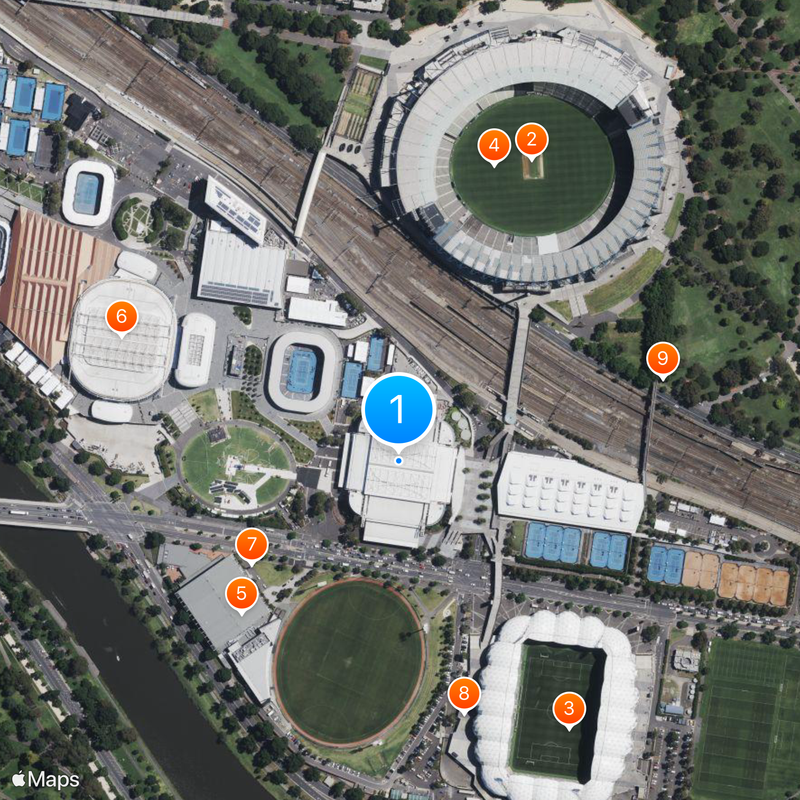Screen dimensions: 800x800
Task: Select map pin number 7
Action: click(x=252, y=546)
